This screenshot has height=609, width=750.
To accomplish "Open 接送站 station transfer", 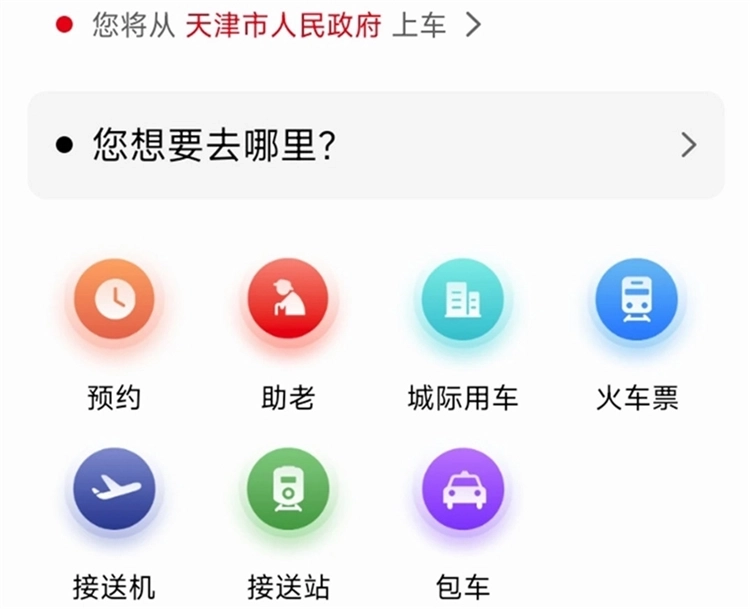I will [x=288, y=489].
